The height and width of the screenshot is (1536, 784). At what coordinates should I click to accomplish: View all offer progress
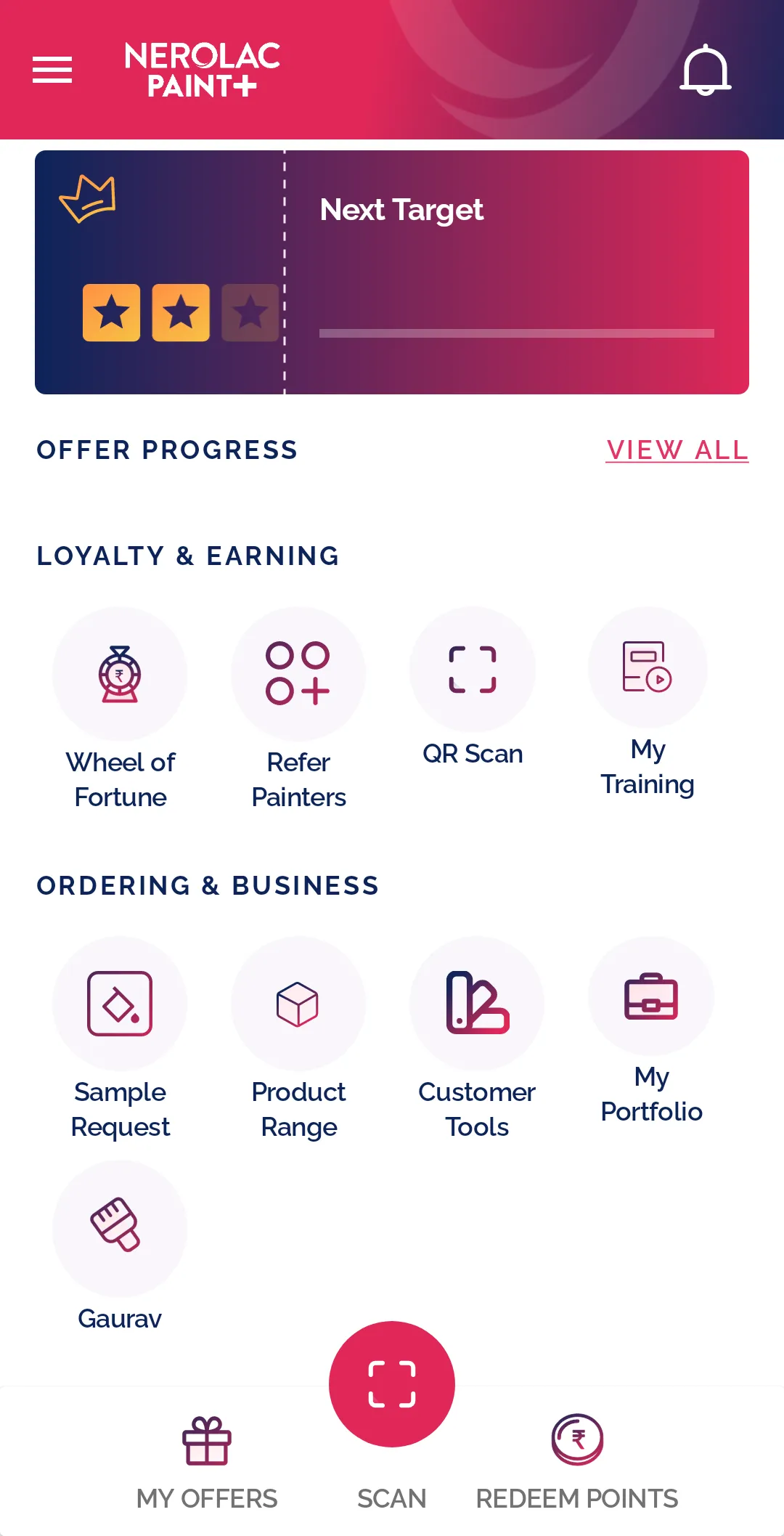tap(677, 450)
